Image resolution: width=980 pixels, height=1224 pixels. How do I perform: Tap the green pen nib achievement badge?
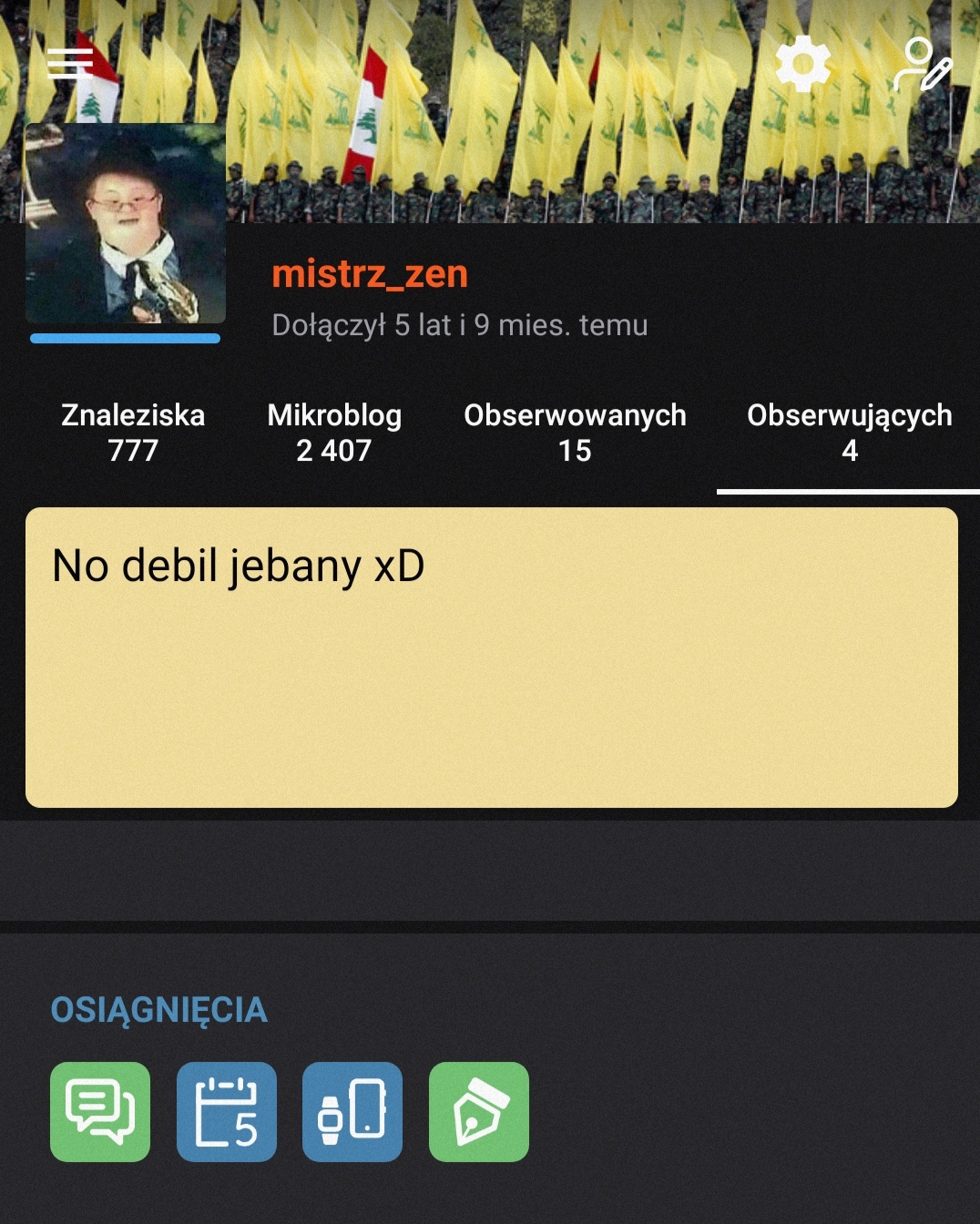[479, 1111]
